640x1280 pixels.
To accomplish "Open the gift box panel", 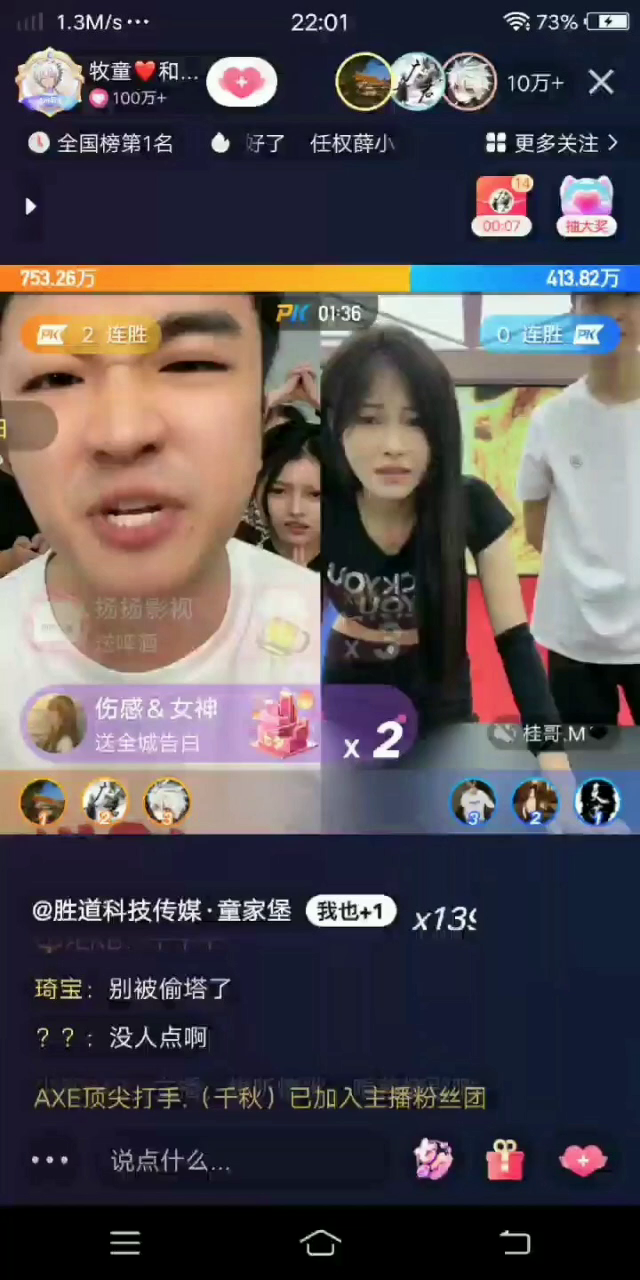I will click(505, 1160).
